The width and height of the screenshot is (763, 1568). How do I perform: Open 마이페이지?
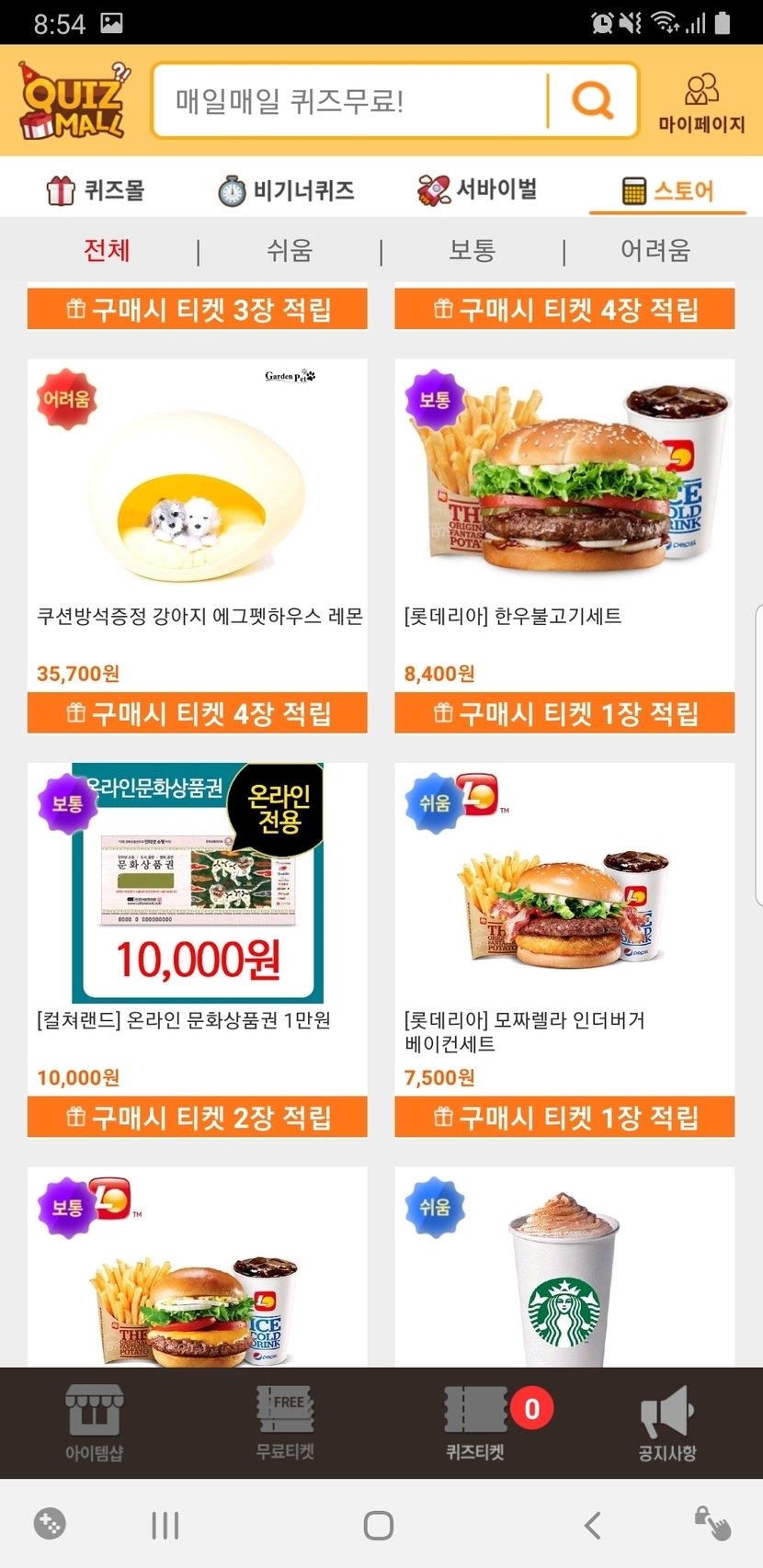pos(701,103)
